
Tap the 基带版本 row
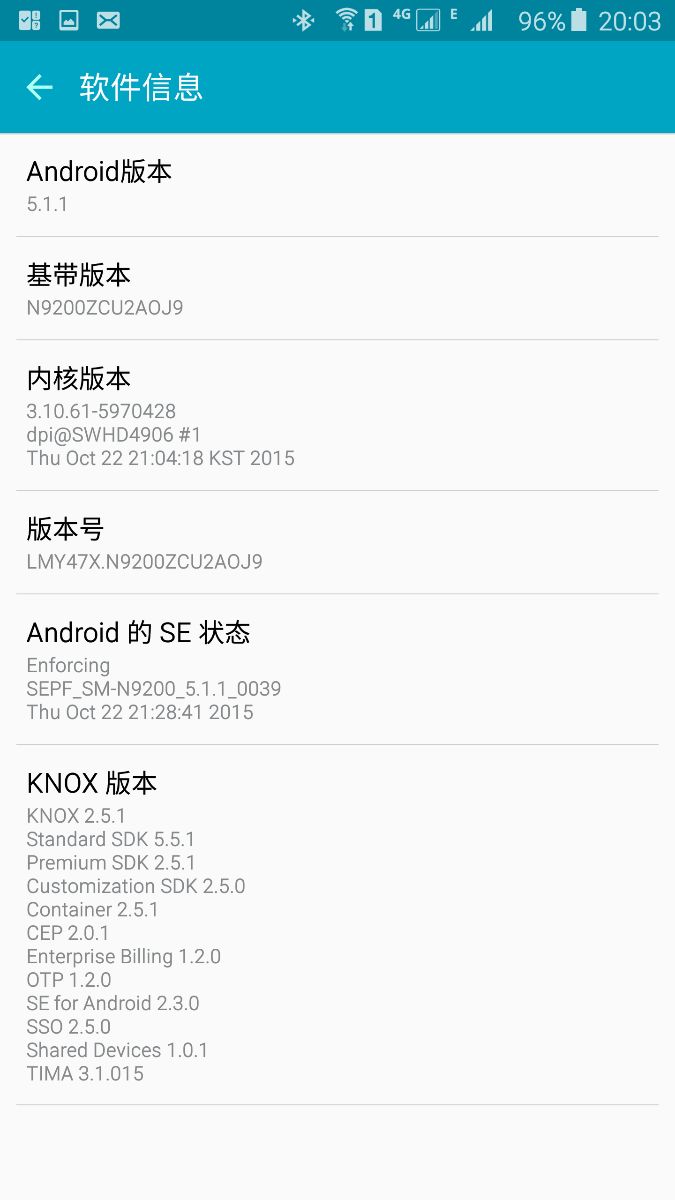(337, 289)
